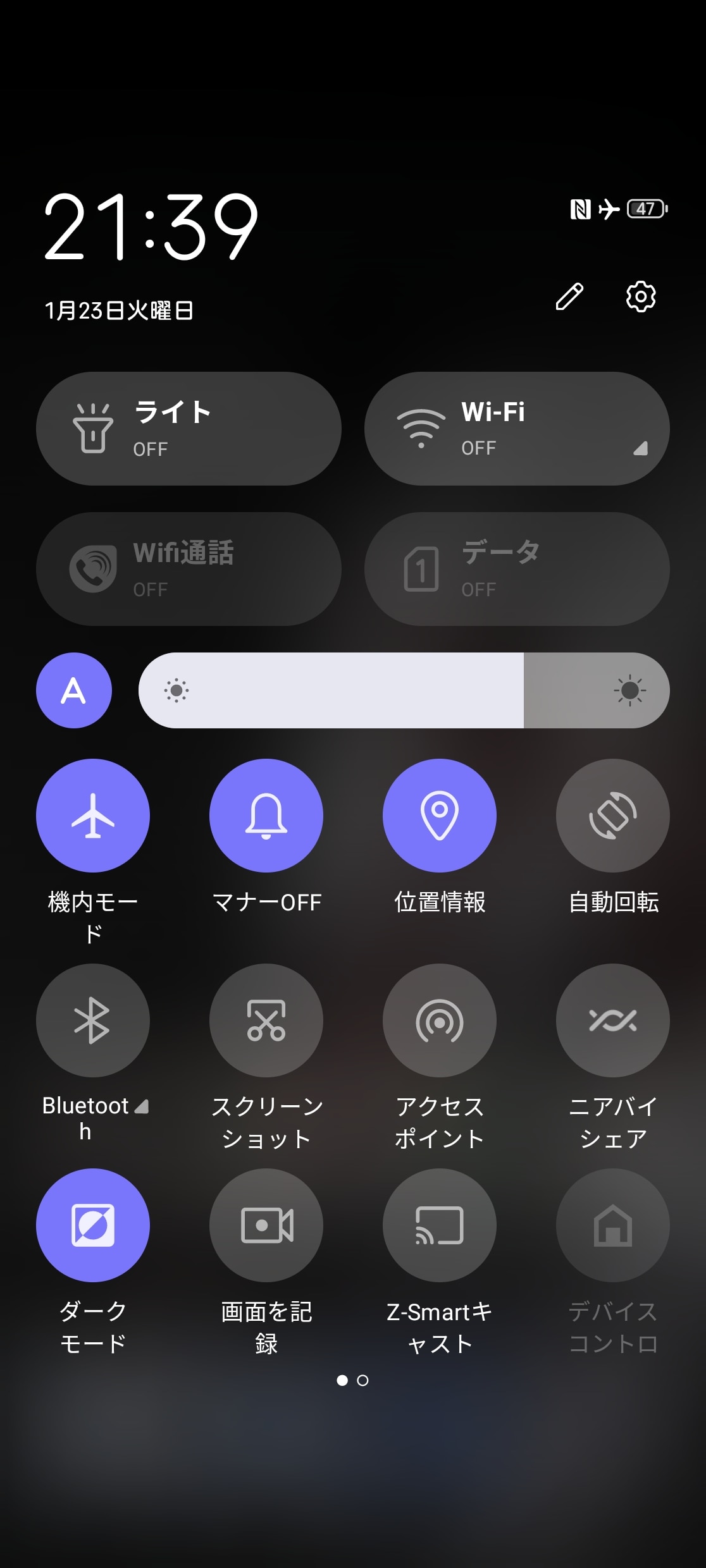Turn on the Bluetooth tile

pos(93,1020)
